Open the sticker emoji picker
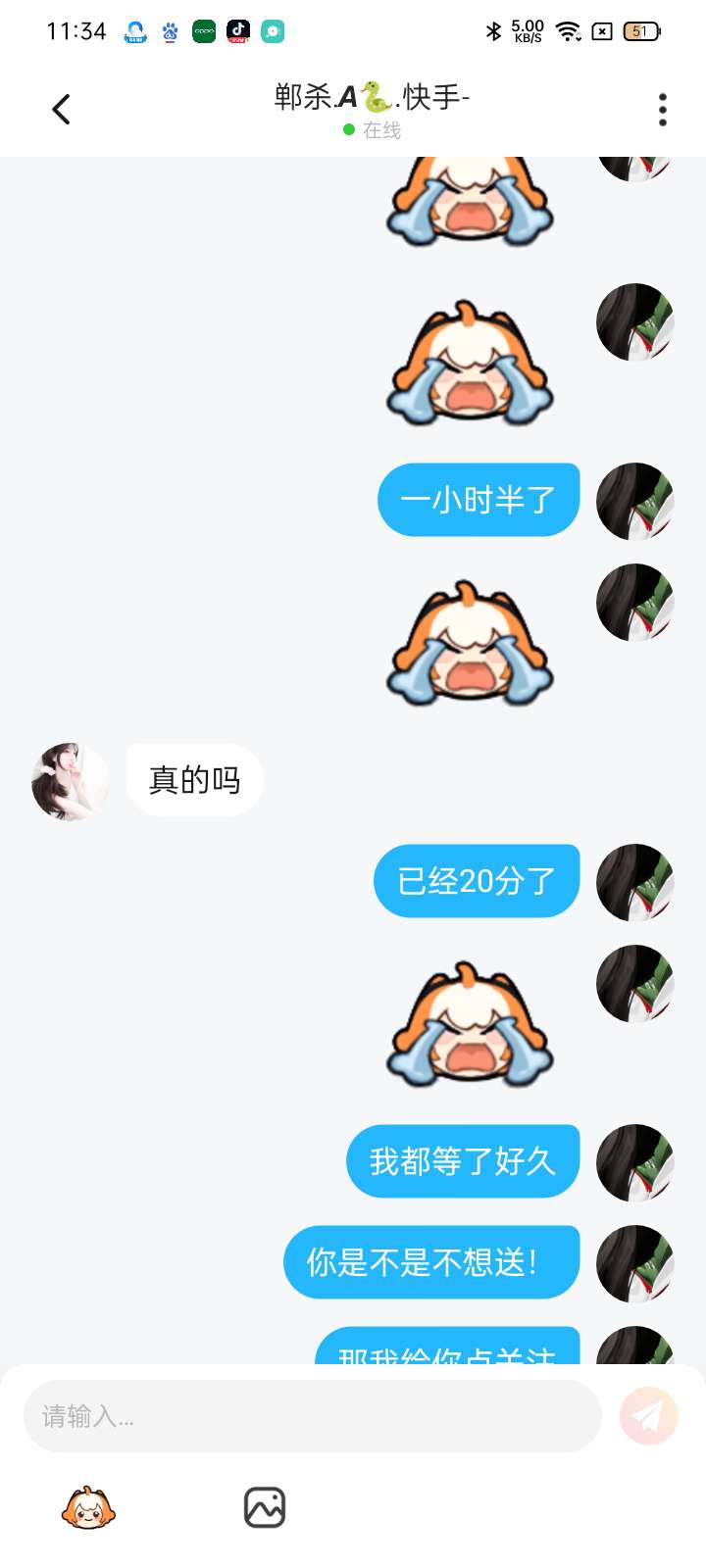The height and width of the screenshot is (1568, 706). click(88, 1507)
